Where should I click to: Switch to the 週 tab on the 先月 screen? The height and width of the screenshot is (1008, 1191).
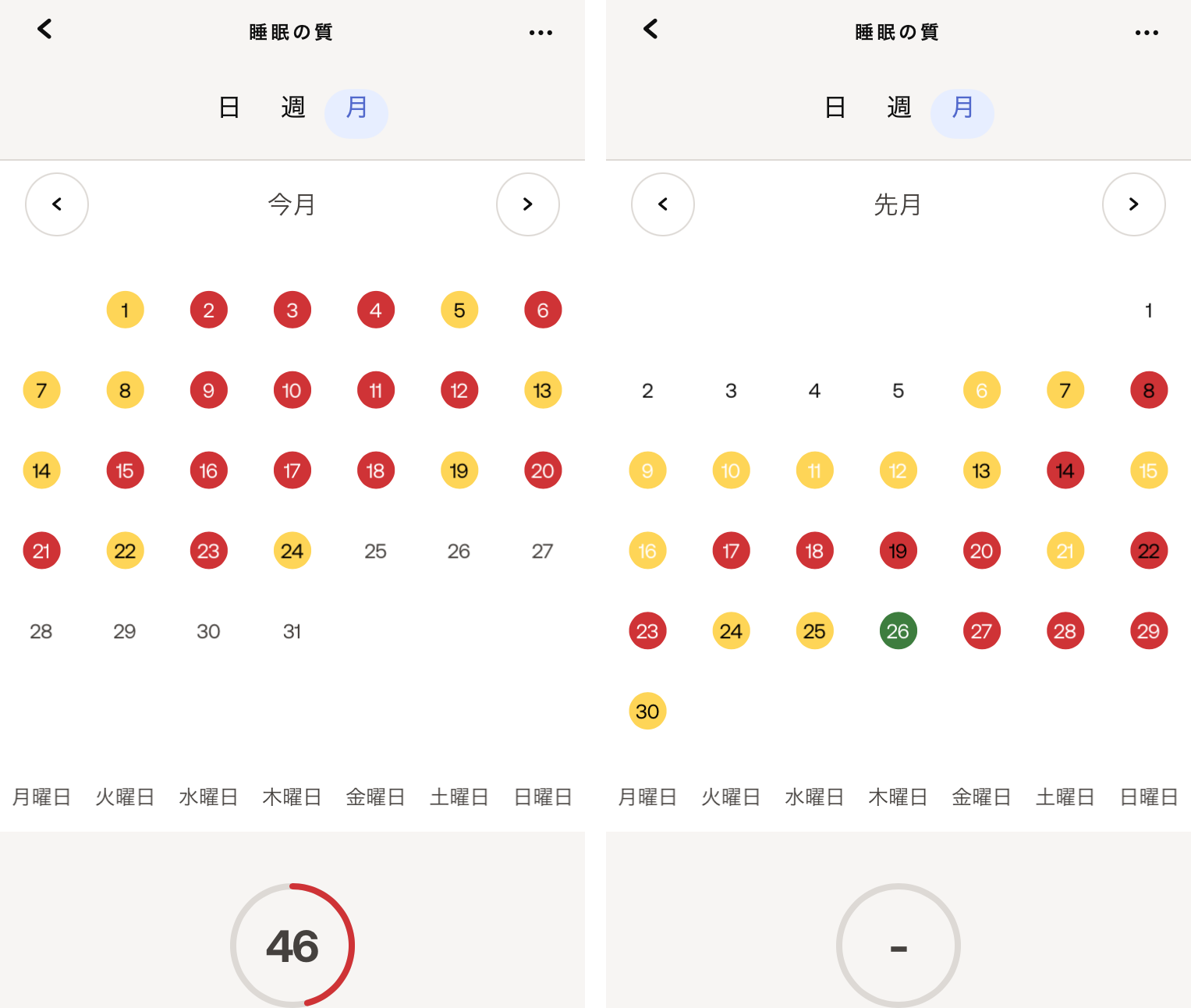pyautogui.click(x=899, y=108)
